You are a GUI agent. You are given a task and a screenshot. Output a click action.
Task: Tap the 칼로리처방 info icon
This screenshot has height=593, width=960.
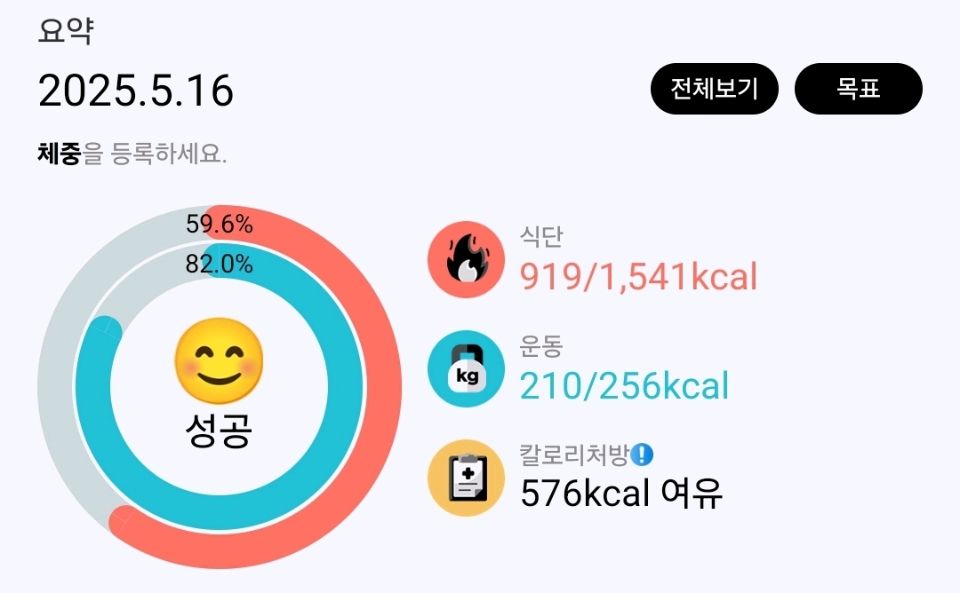click(643, 455)
